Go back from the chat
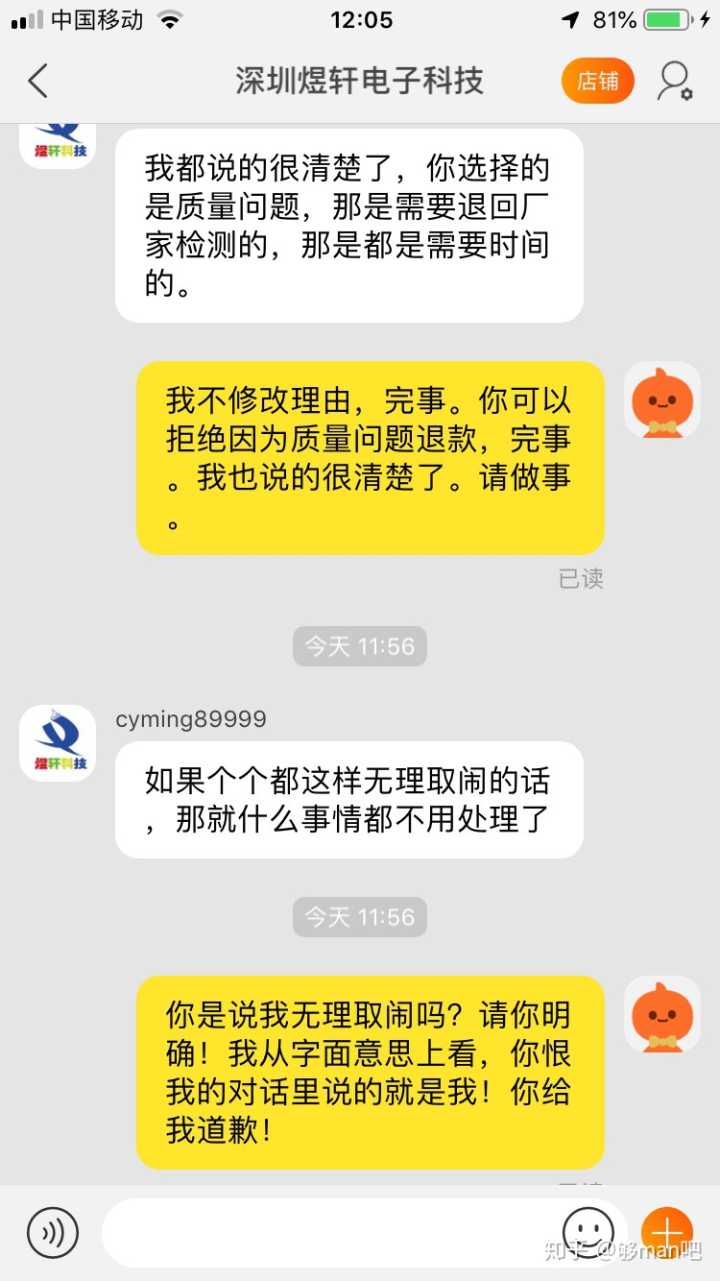The image size is (720, 1281). click(38, 81)
